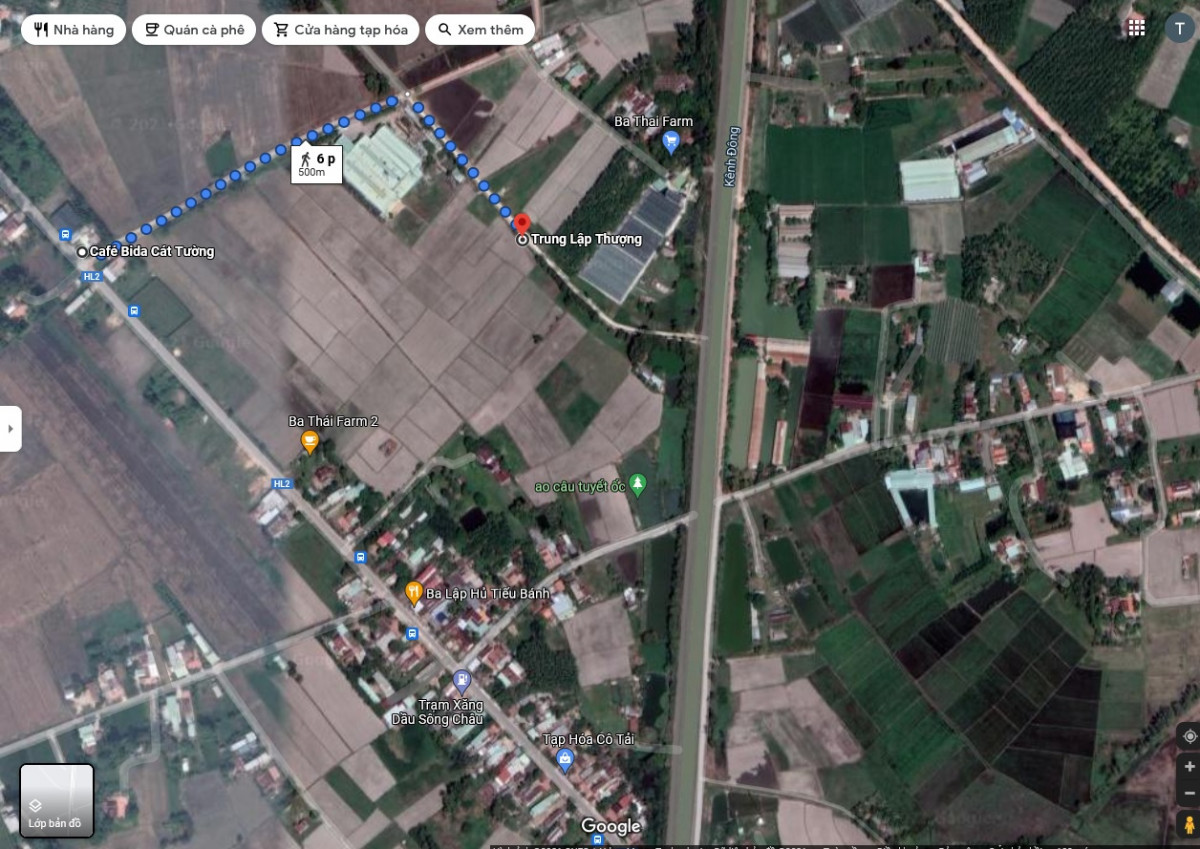Open the Google apps grid
Screen dimensions: 1200x849
(1136, 28)
